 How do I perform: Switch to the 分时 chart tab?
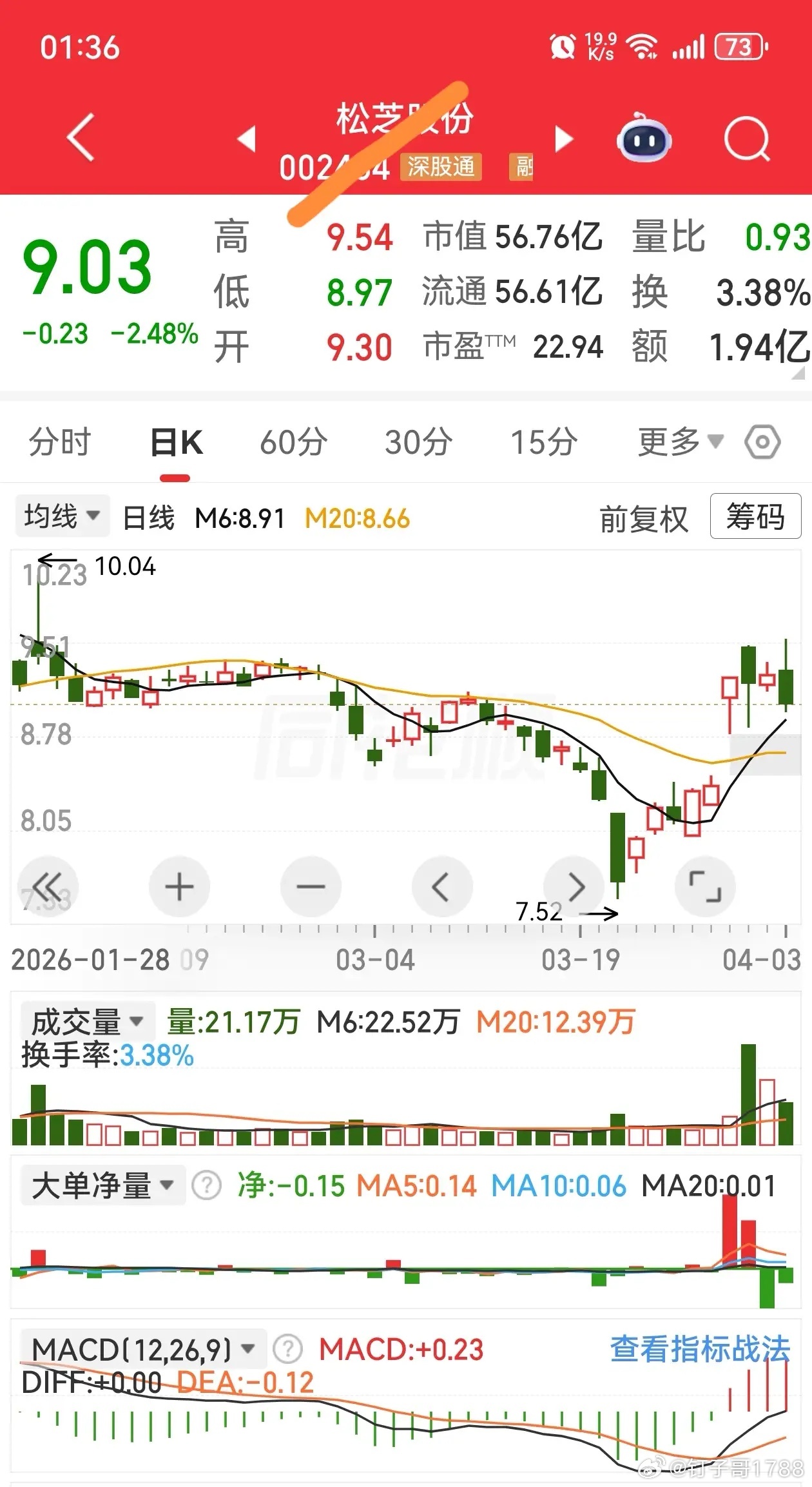coord(60,443)
